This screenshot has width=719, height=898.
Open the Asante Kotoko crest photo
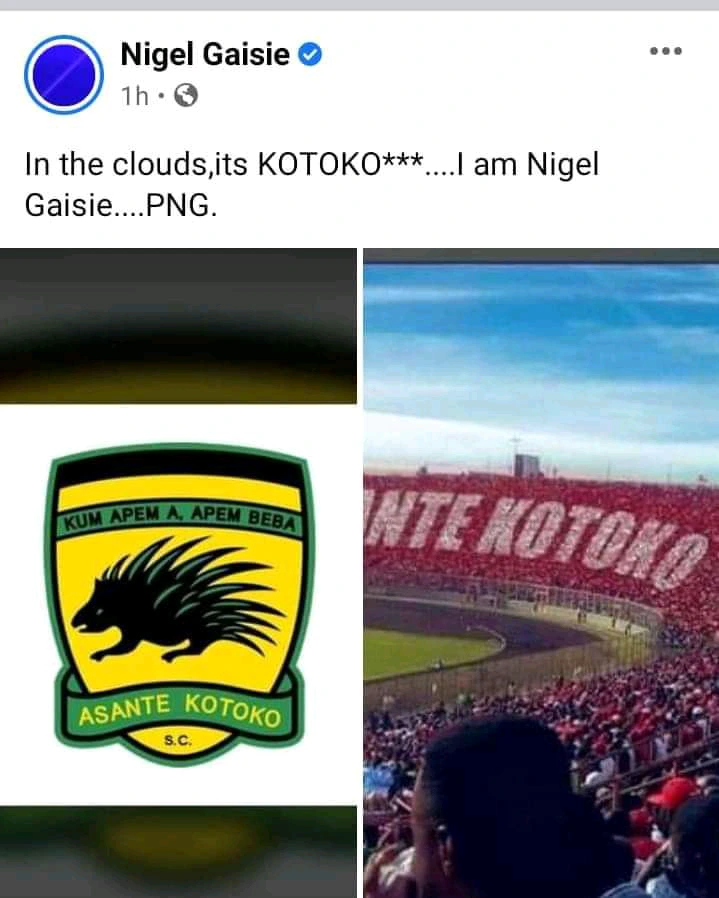(x=179, y=600)
